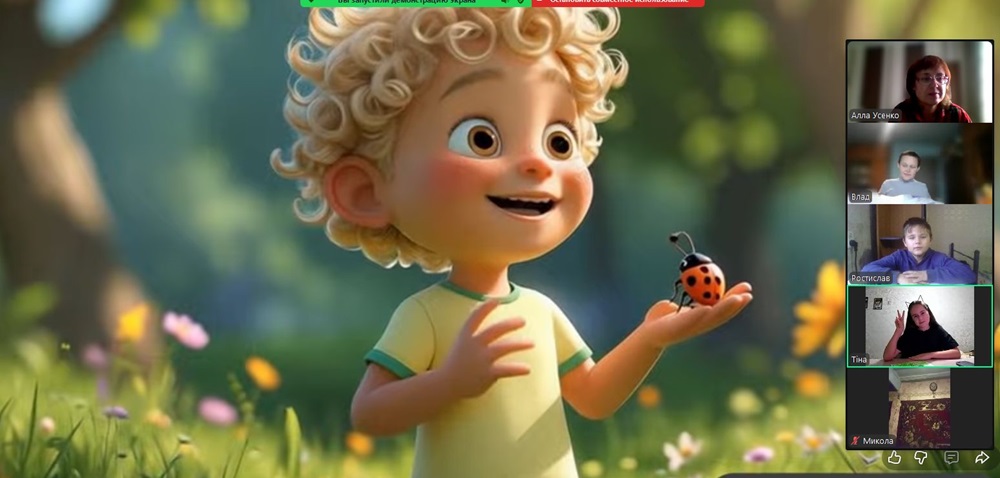
Task: Open Тіна's video tile
Action: [x=919, y=326]
